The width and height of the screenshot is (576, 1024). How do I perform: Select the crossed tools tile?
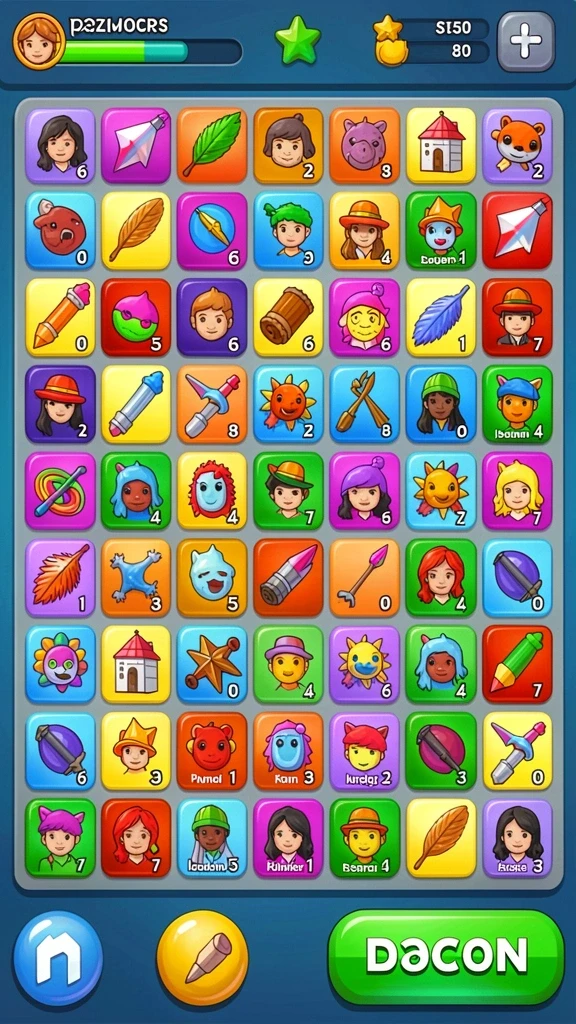[x=364, y=404]
